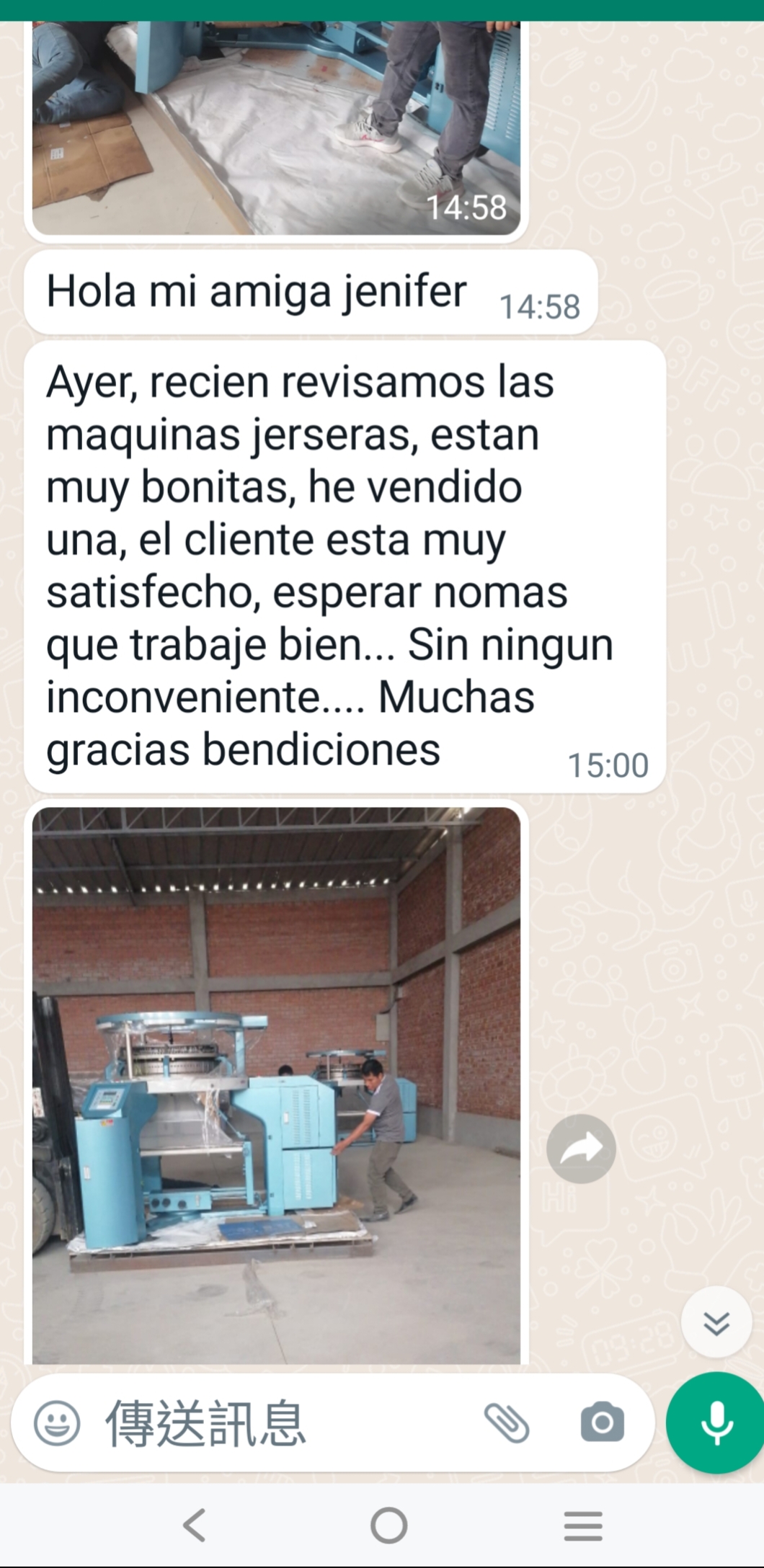Jump to latest messages with double-chevron button
This screenshot has width=764, height=1568.
pos(716,1323)
